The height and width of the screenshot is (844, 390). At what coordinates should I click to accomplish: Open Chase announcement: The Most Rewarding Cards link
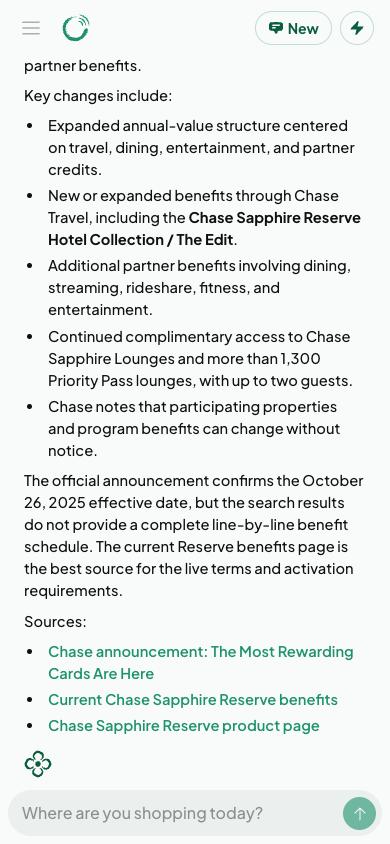(201, 663)
